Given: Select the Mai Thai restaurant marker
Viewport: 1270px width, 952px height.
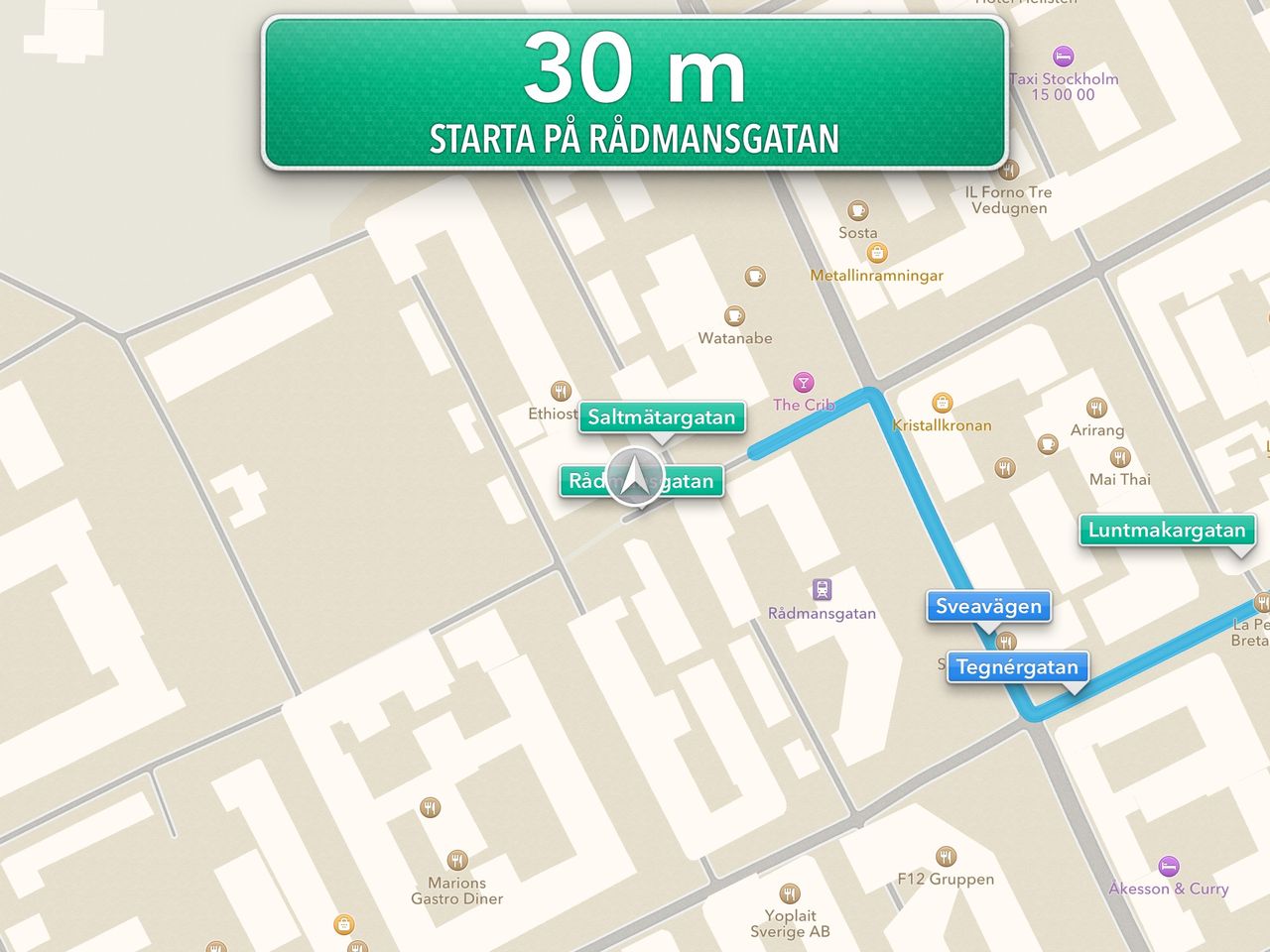Looking at the screenshot, I should [x=1120, y=457].
